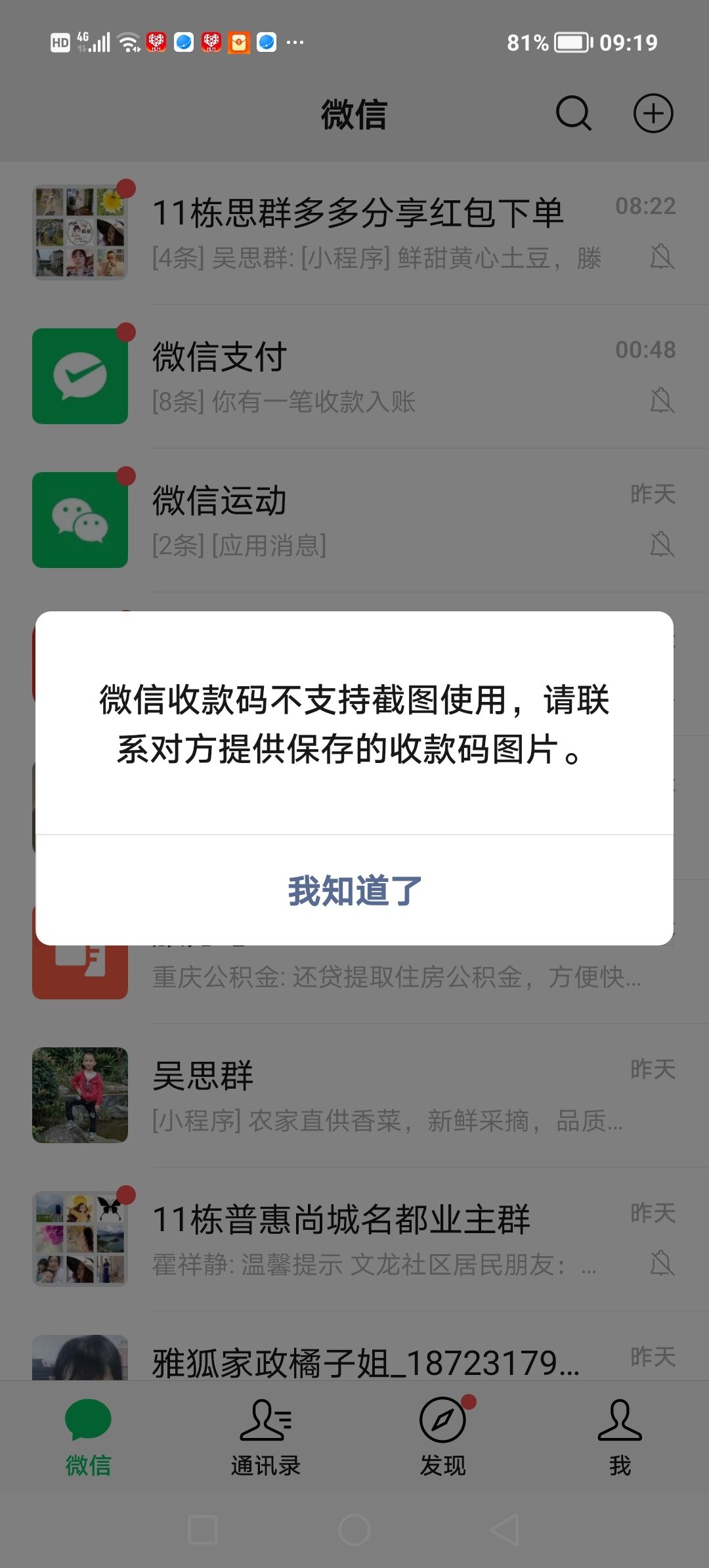Open the search magnifier icon
Screen dimensions: 709x1568
pyautogui.click(x=573, y=114)
